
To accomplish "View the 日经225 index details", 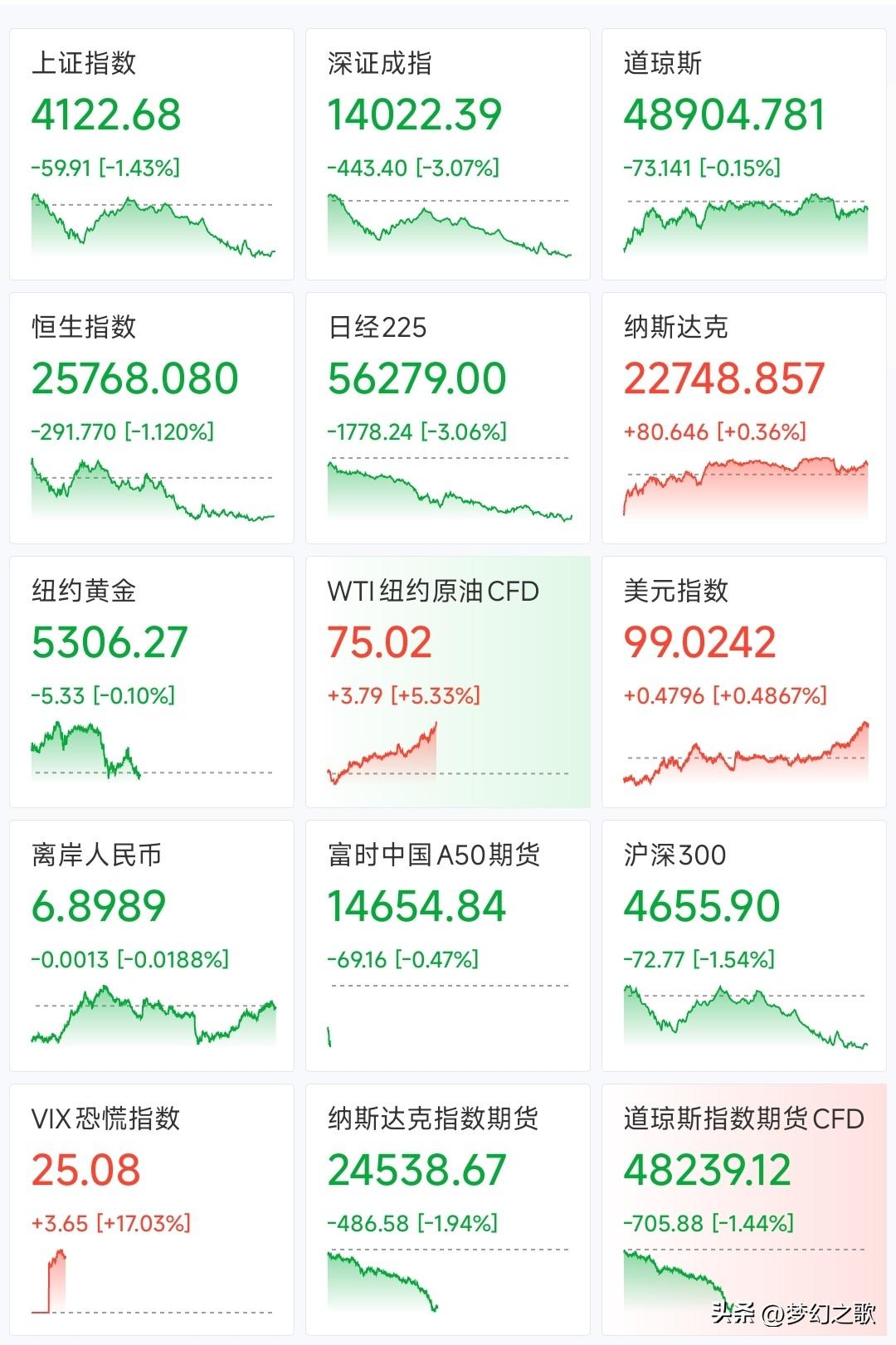I will coord(448,415).
